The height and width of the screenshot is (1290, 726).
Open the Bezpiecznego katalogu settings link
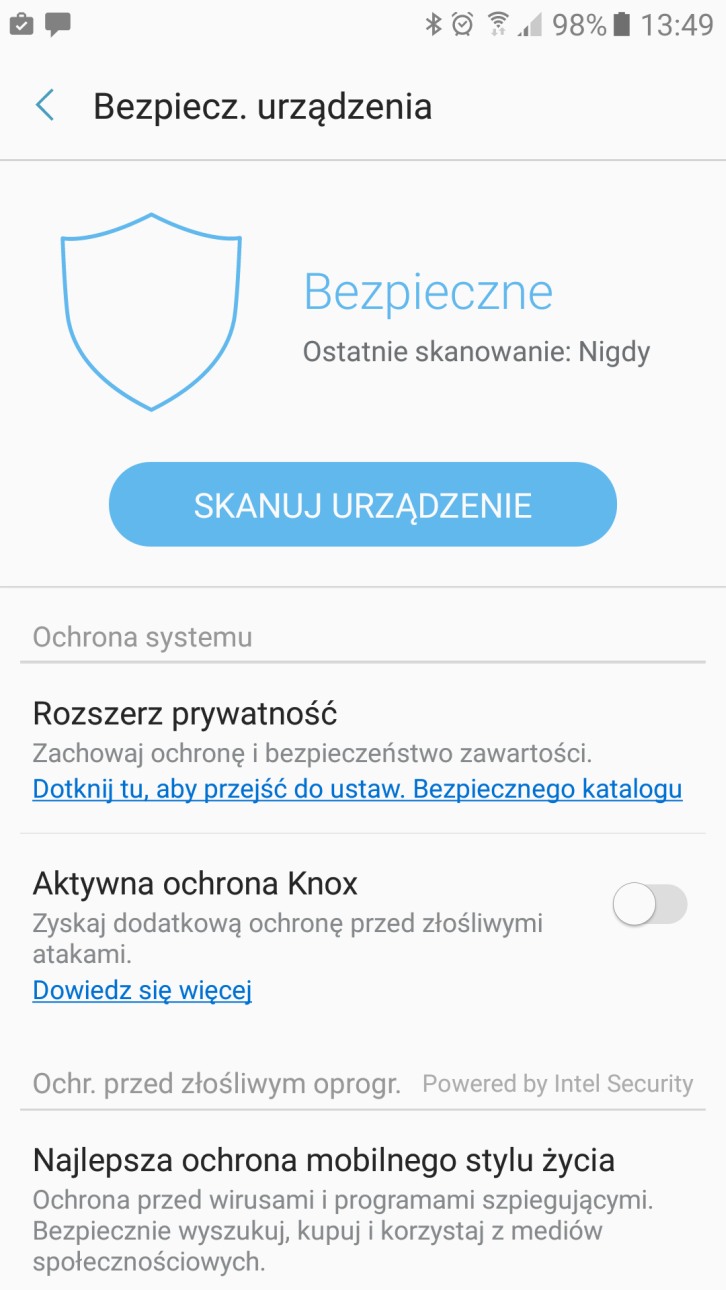tap(357, 789)
